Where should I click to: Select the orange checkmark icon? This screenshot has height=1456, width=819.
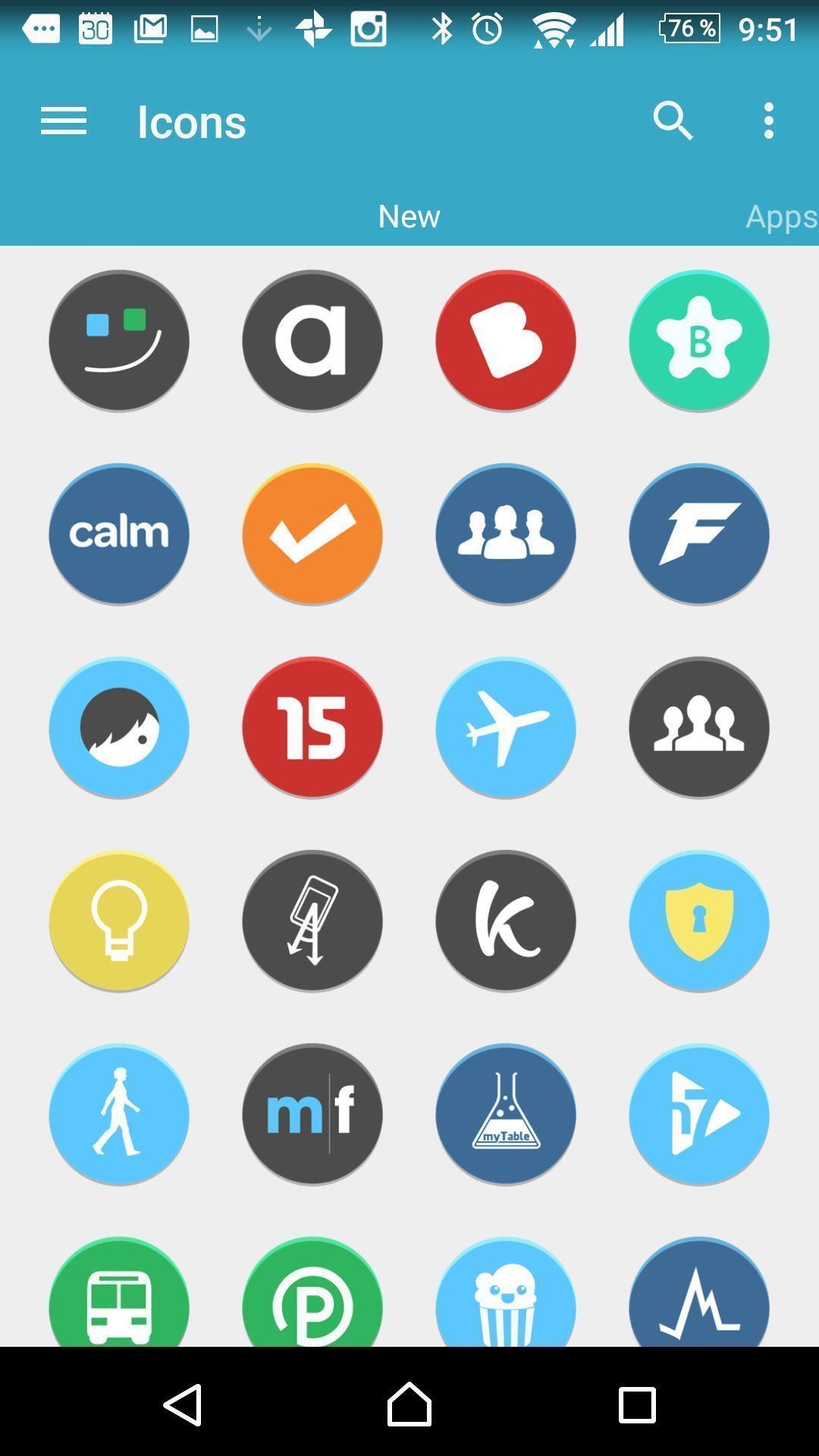tap(312, 534)
